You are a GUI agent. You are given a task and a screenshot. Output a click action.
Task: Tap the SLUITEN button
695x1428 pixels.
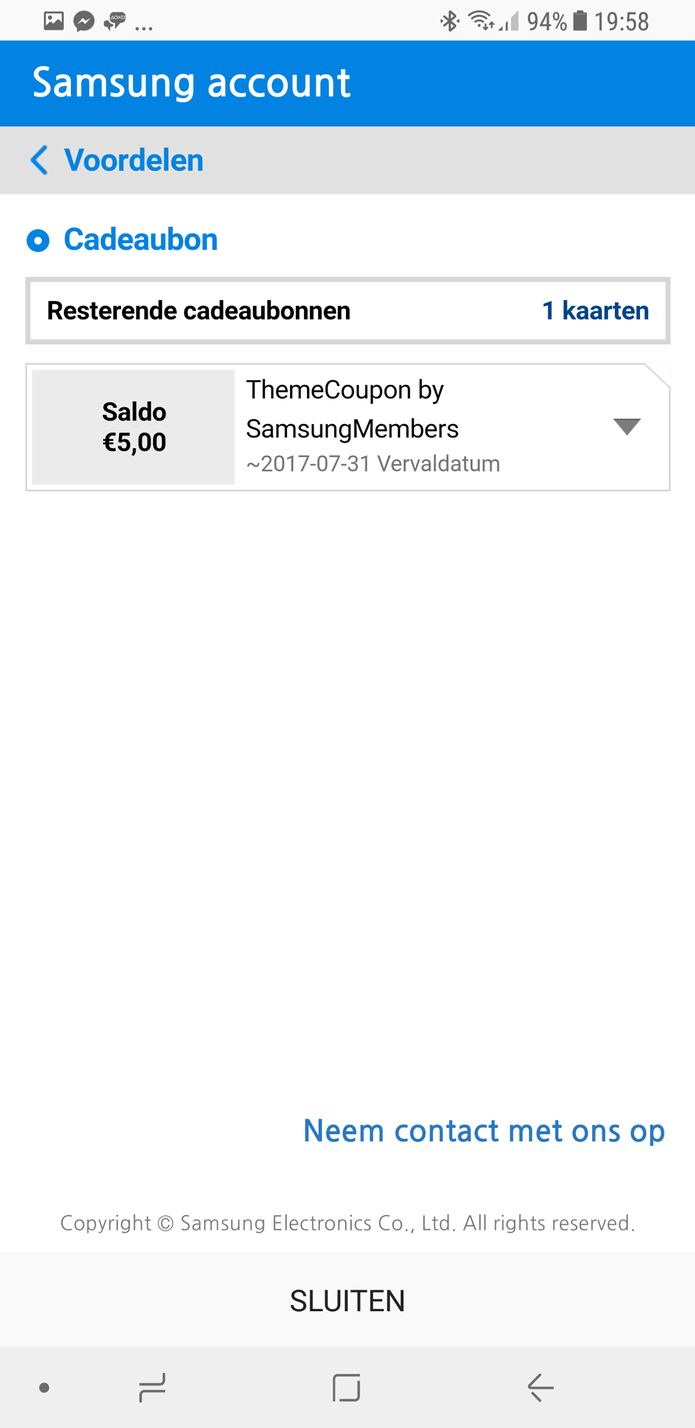coord(347,1300)
